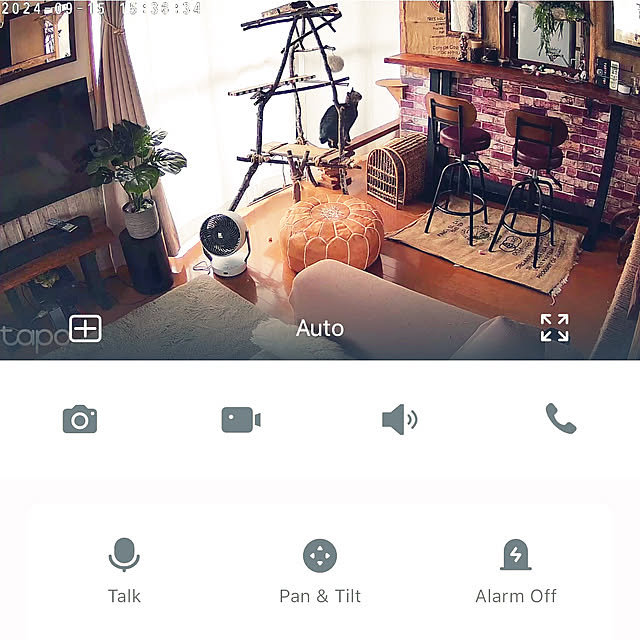Enter full screen view

(x=554, y=328)
